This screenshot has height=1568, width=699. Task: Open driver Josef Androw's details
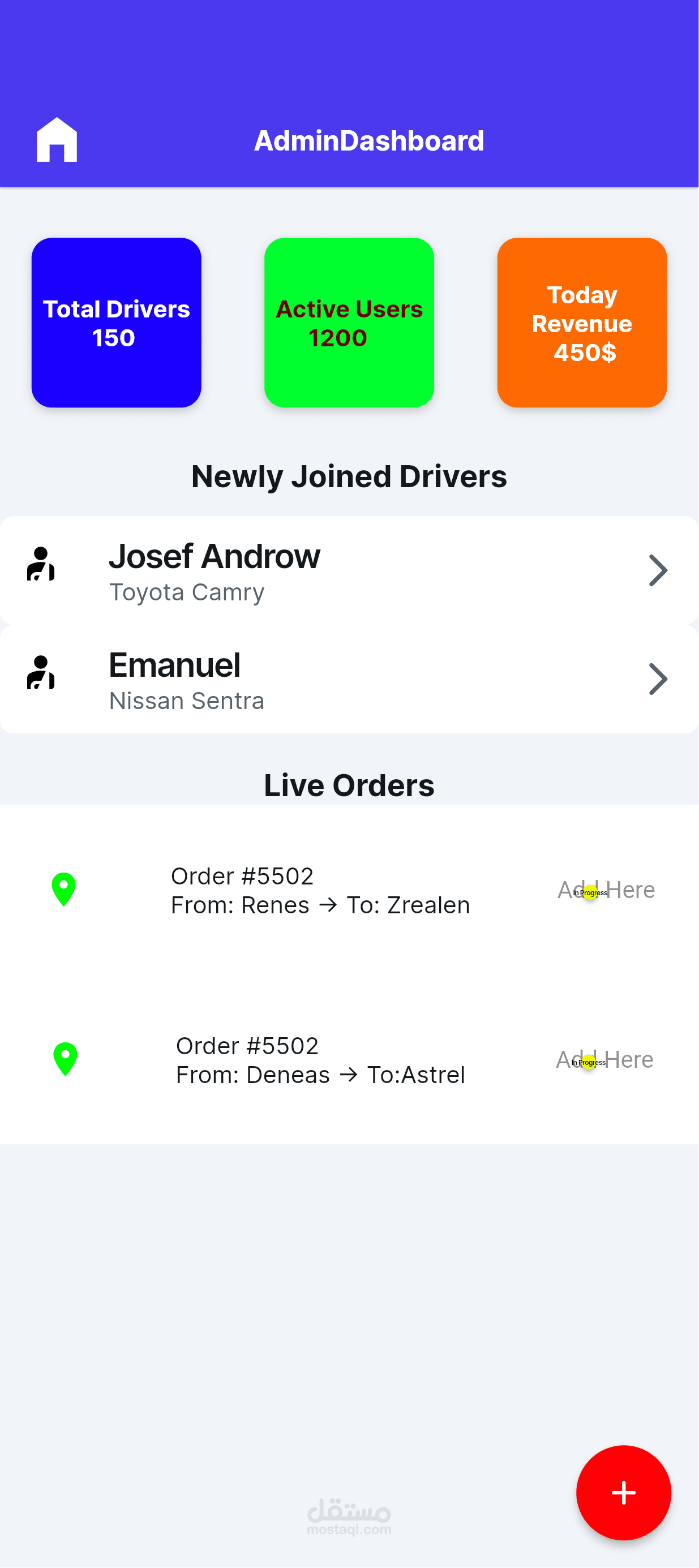[x=349, y=570]
